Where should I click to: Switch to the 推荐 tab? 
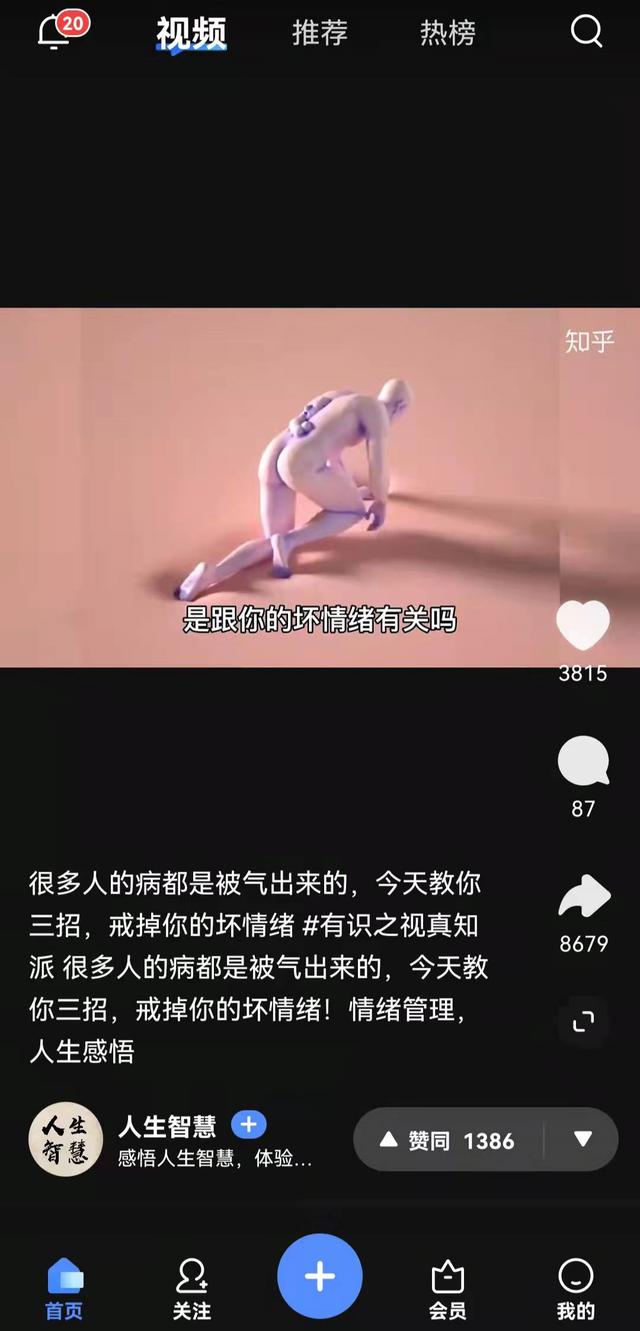(320, 33)
